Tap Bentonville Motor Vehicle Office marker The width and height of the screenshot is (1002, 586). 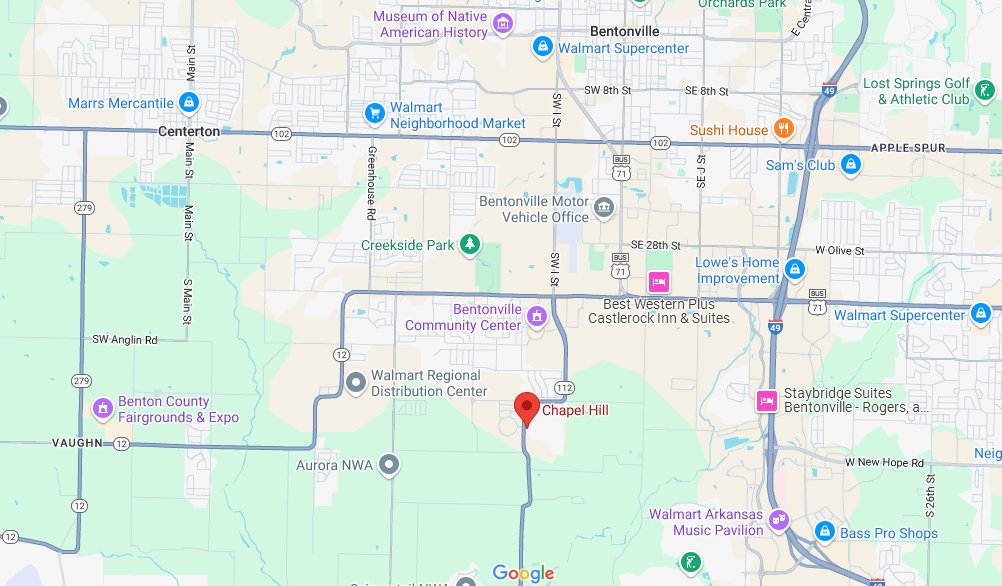(x=604, y=208)
